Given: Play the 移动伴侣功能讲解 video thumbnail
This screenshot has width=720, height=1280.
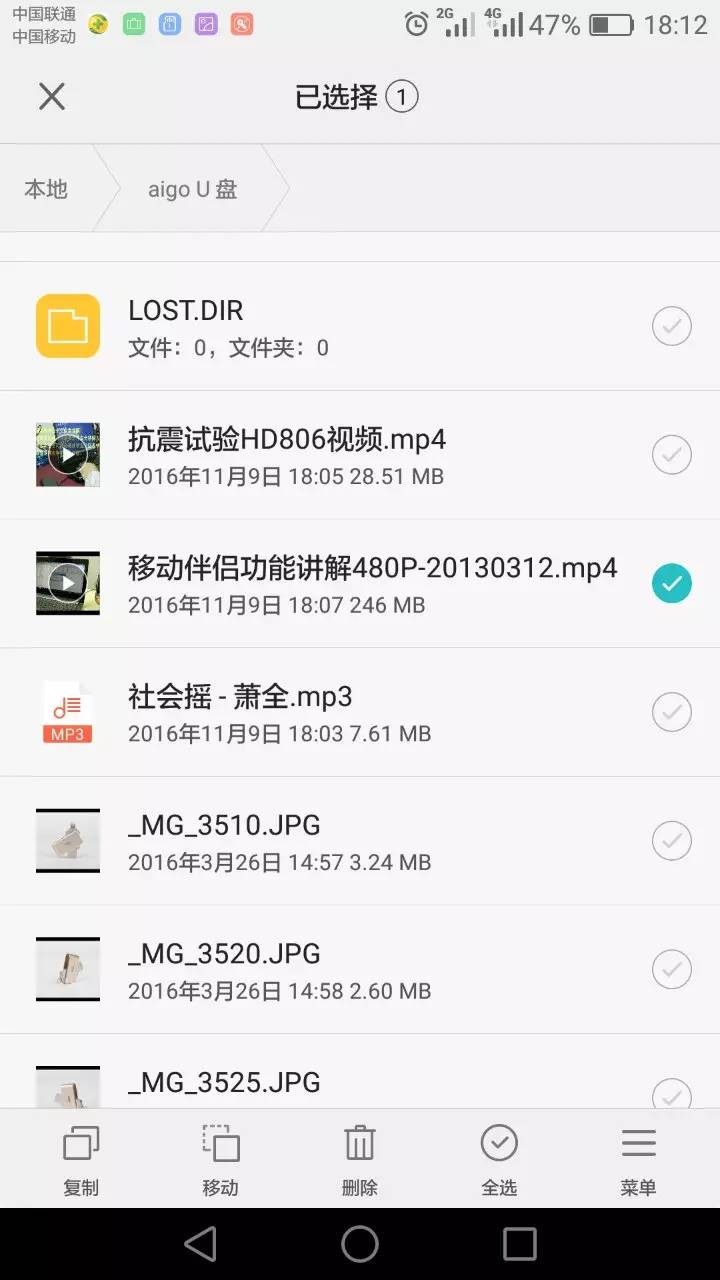Looking at the screenshot, I should (x=67, y=583).
